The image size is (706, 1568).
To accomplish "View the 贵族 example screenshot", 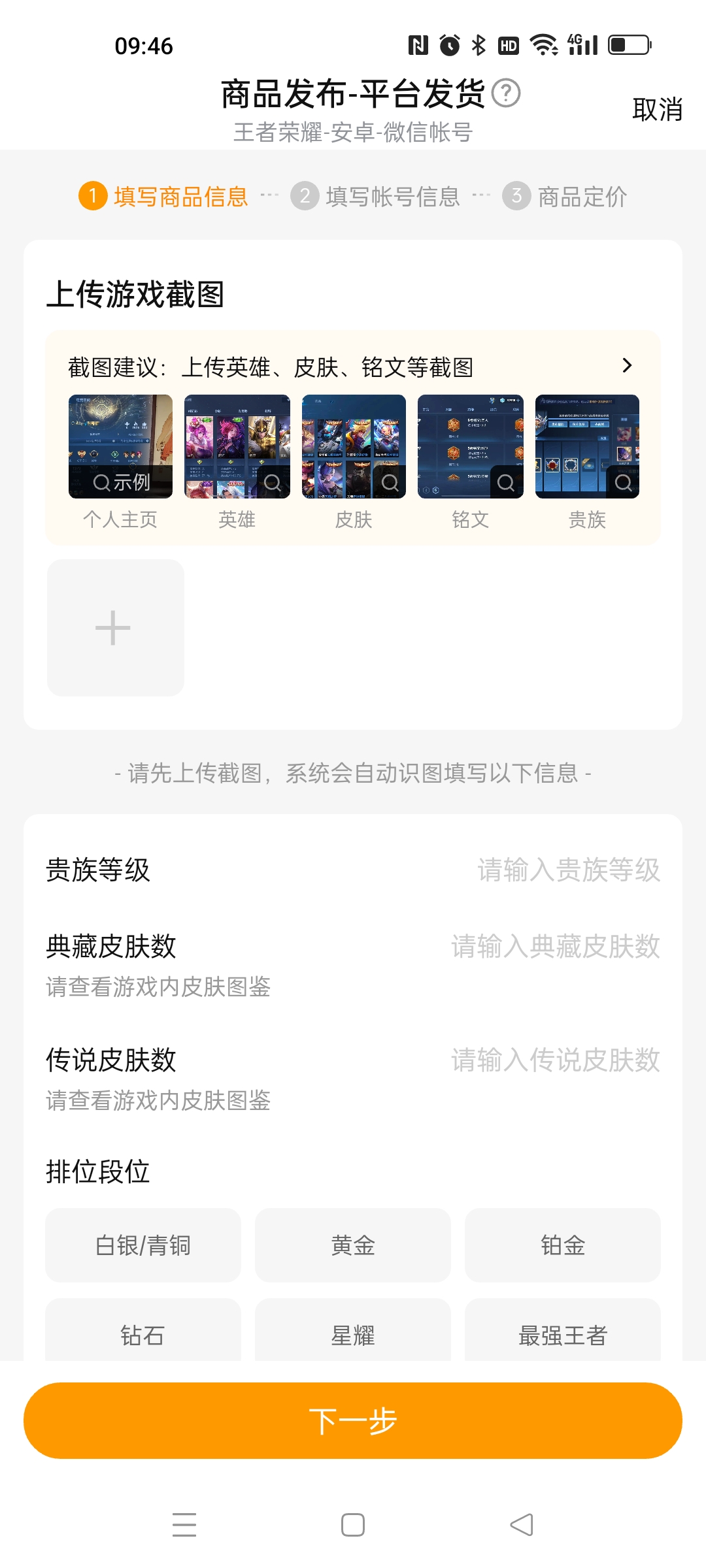I will (587, 447).
